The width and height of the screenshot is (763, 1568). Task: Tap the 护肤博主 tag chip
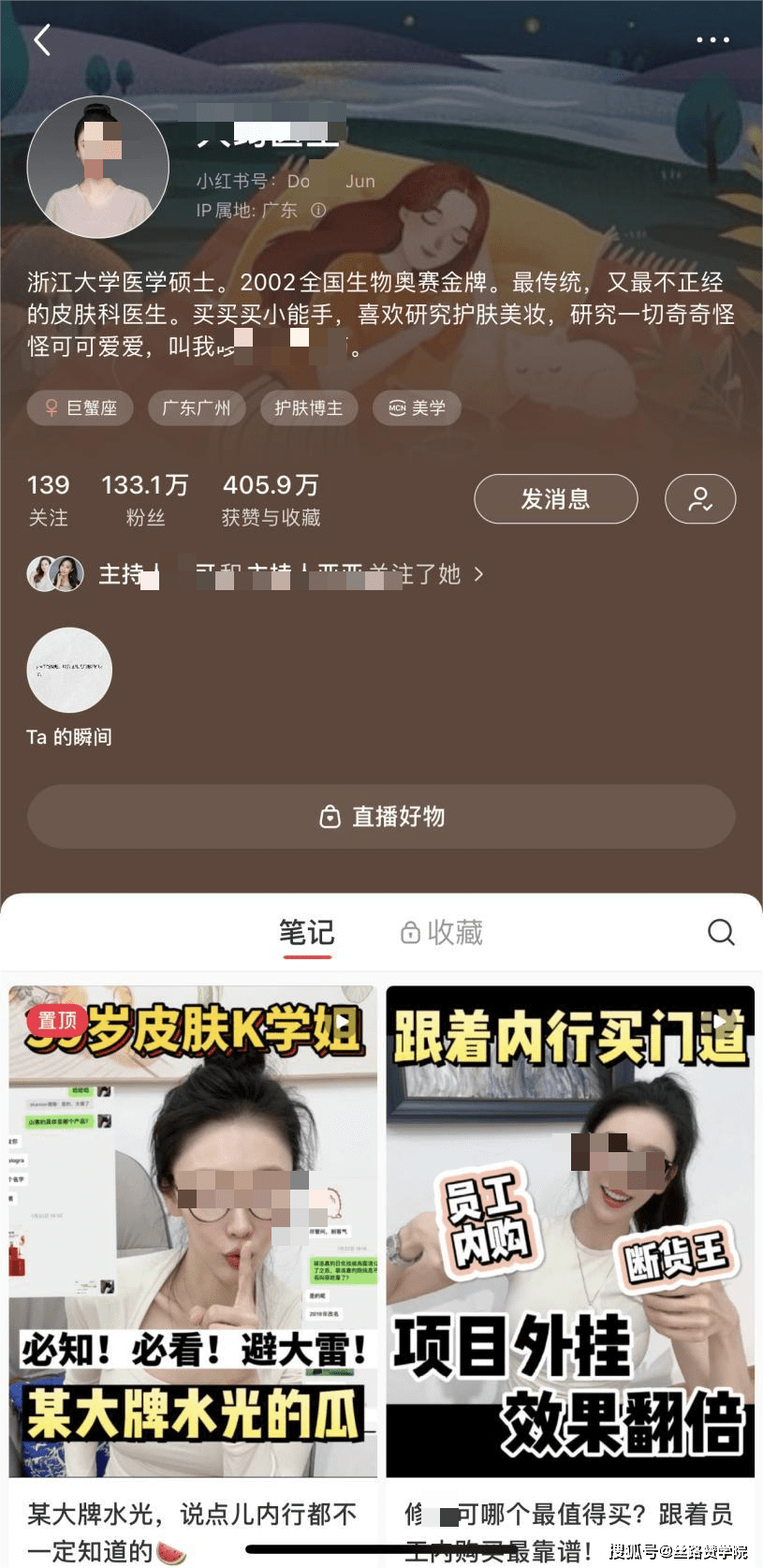click(308, 408)
